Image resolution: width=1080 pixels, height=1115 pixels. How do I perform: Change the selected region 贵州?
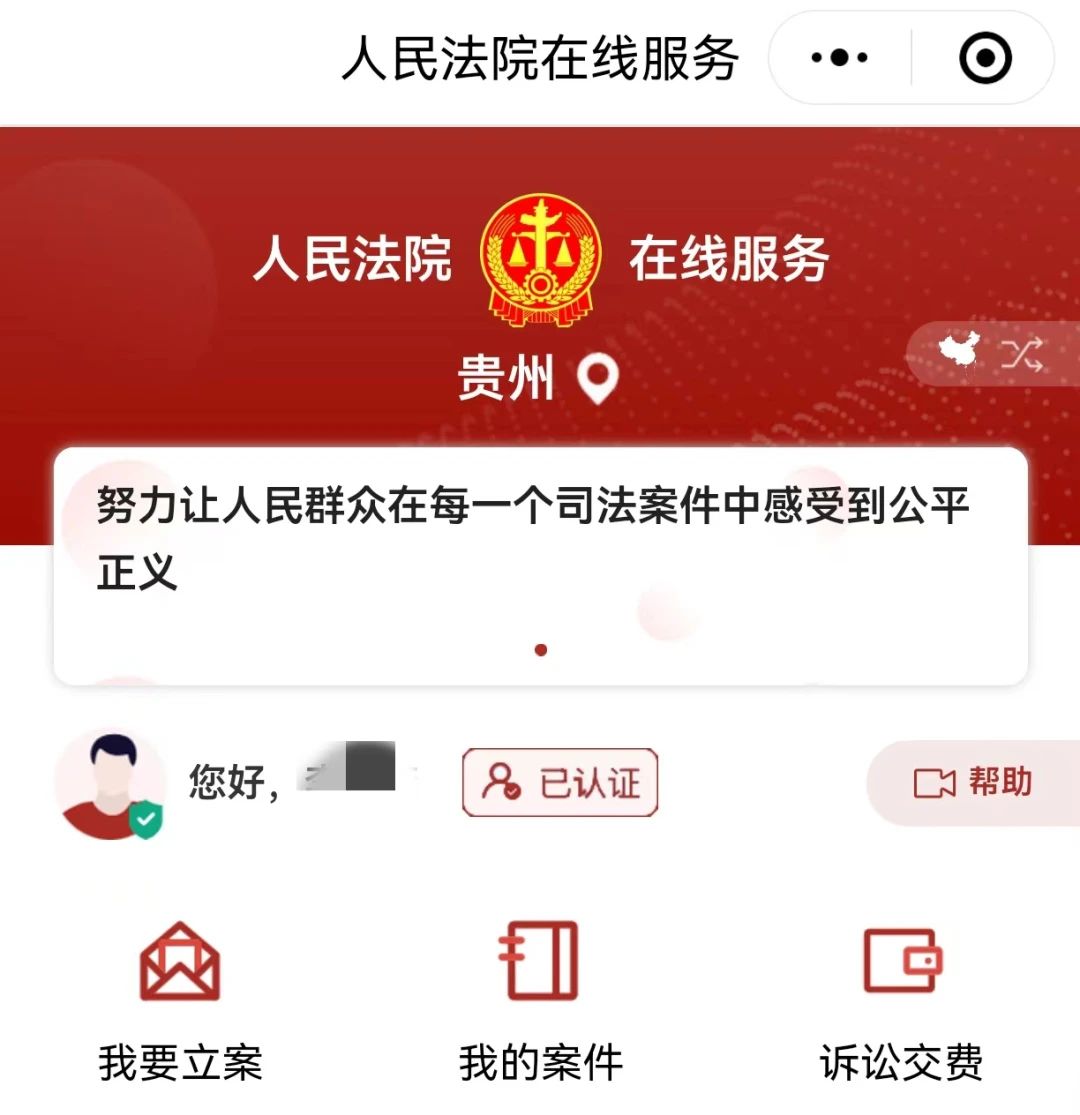538,380
